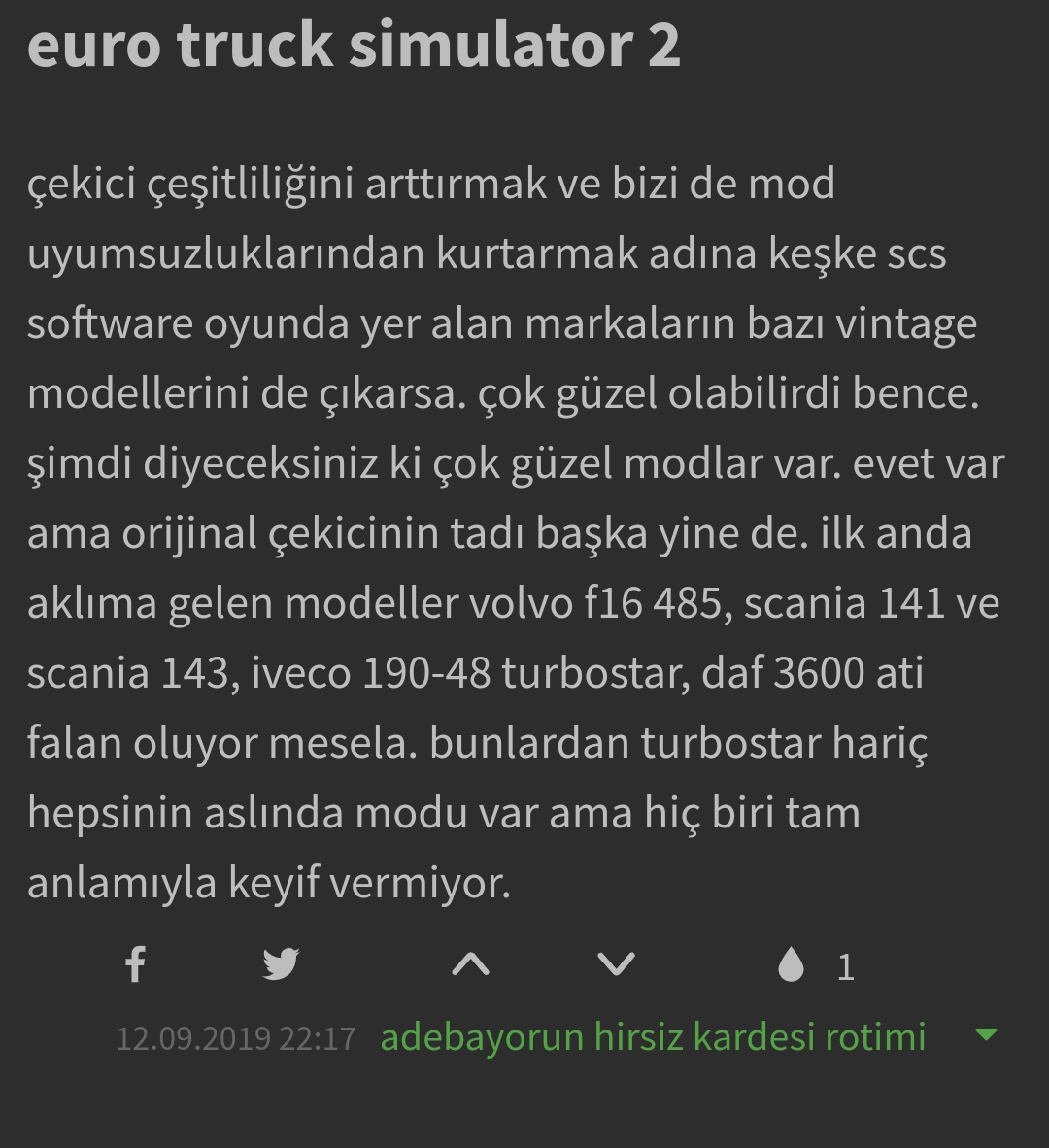Favorite entry with the droplet icon
Screen dimensions: 1049x1148
(792, 965)
